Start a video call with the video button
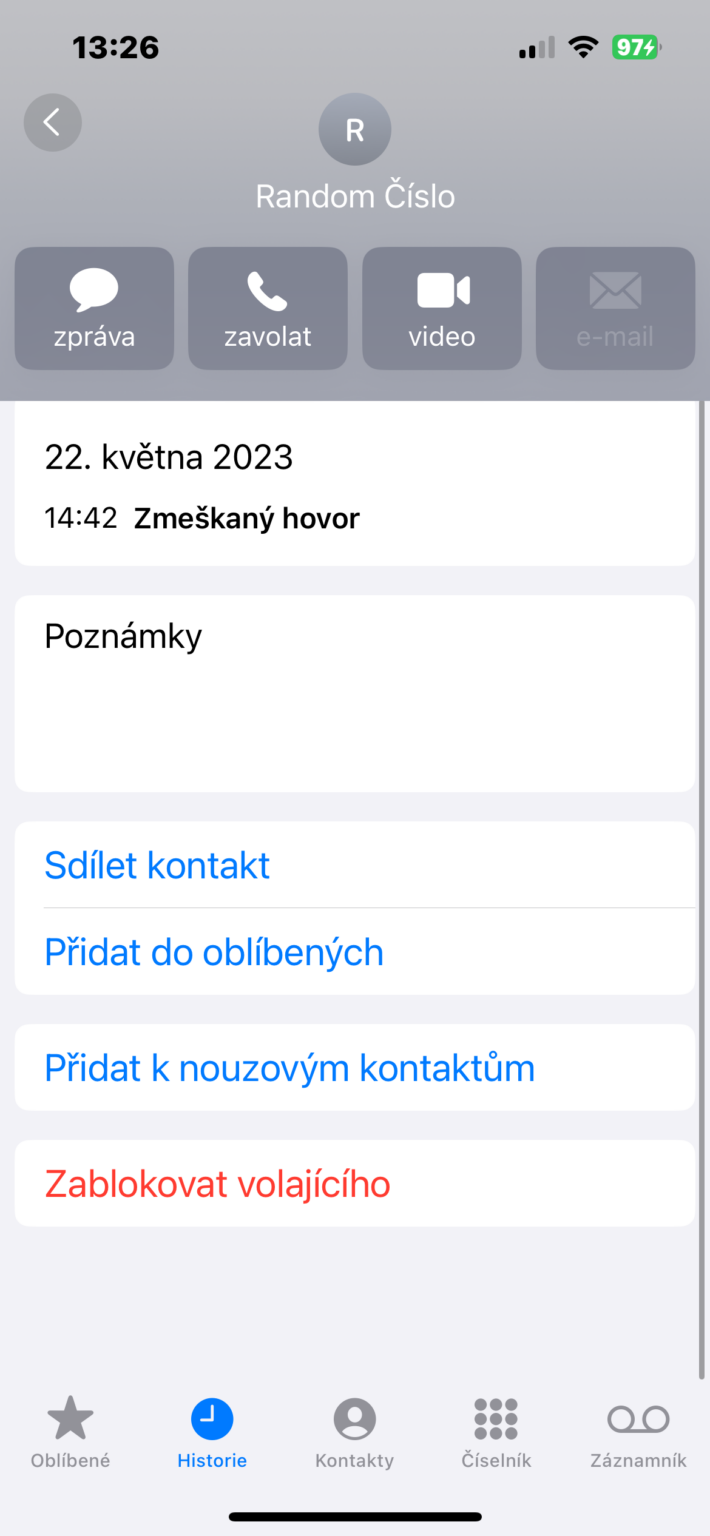Screen dimensions: 710x1536 click(x=442, y=308)
